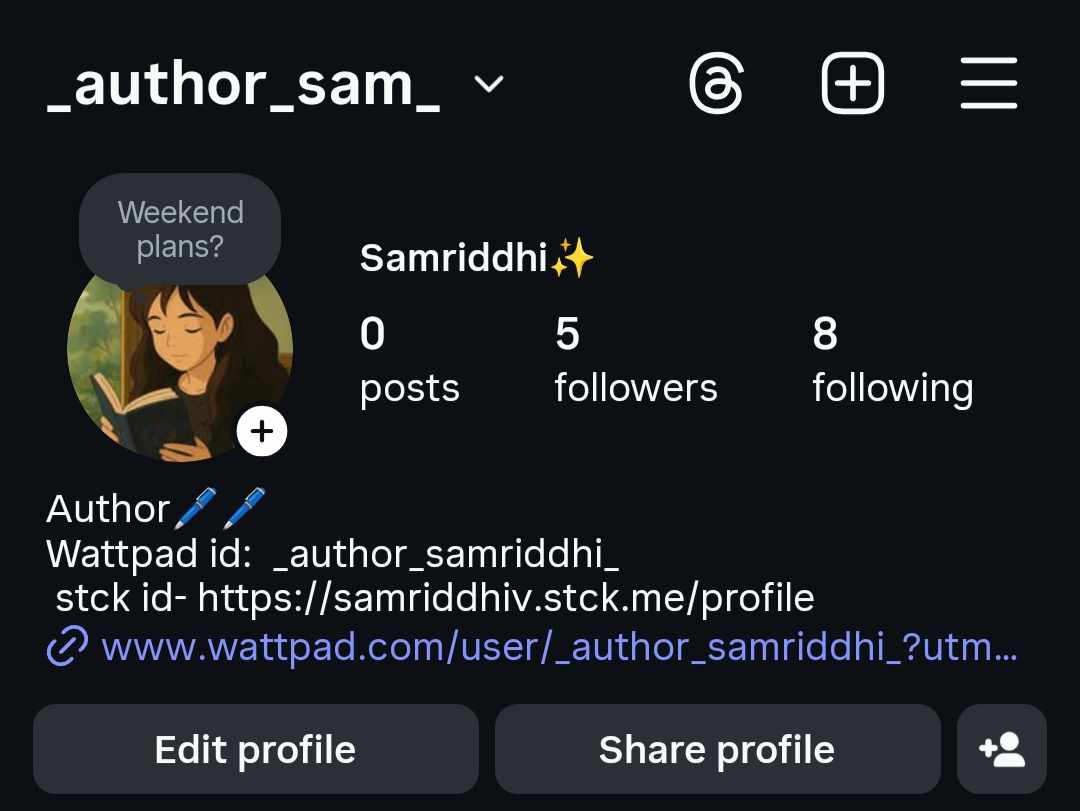Create a new post with the plus icon
The image size is (1080, 811).
[852, 83]
